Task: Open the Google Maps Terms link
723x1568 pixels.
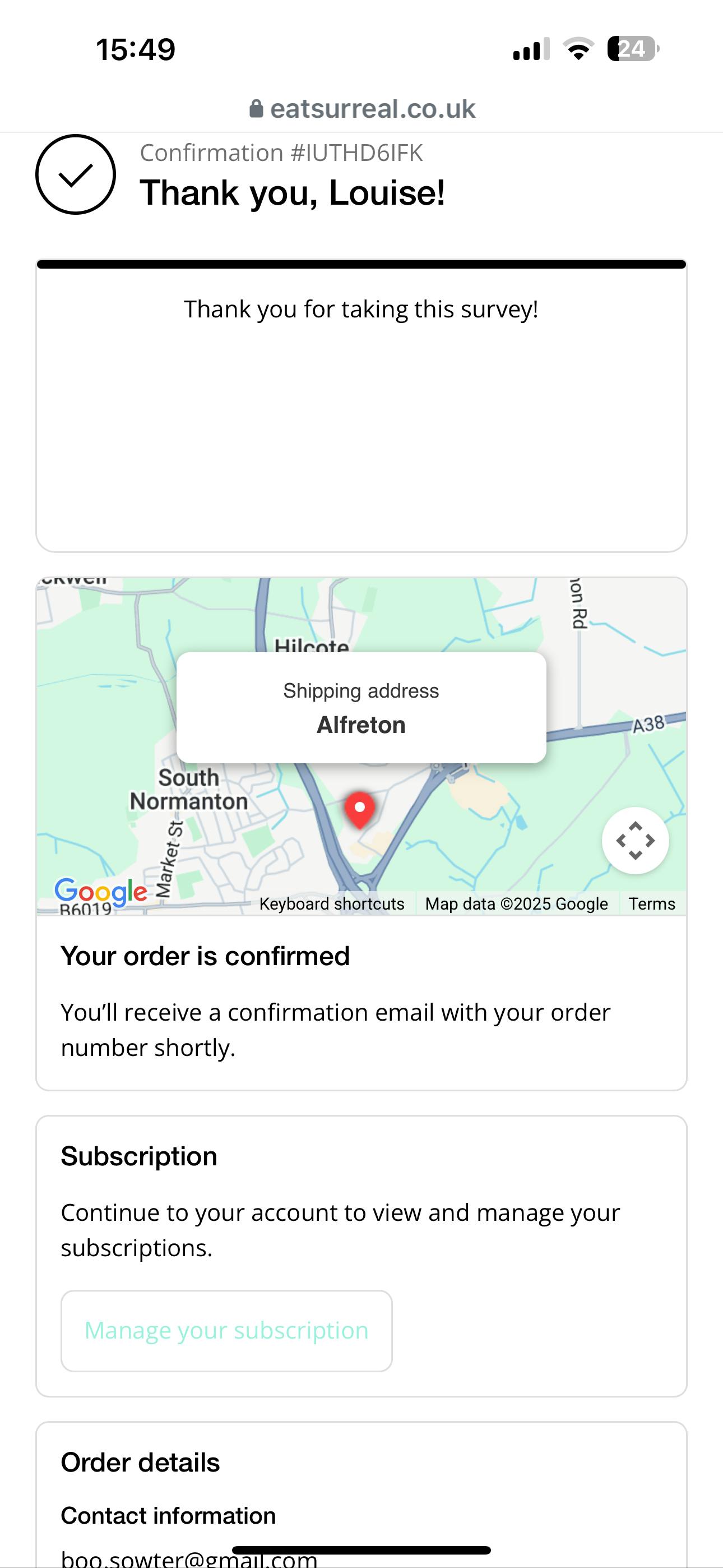Action: point(652,904)
